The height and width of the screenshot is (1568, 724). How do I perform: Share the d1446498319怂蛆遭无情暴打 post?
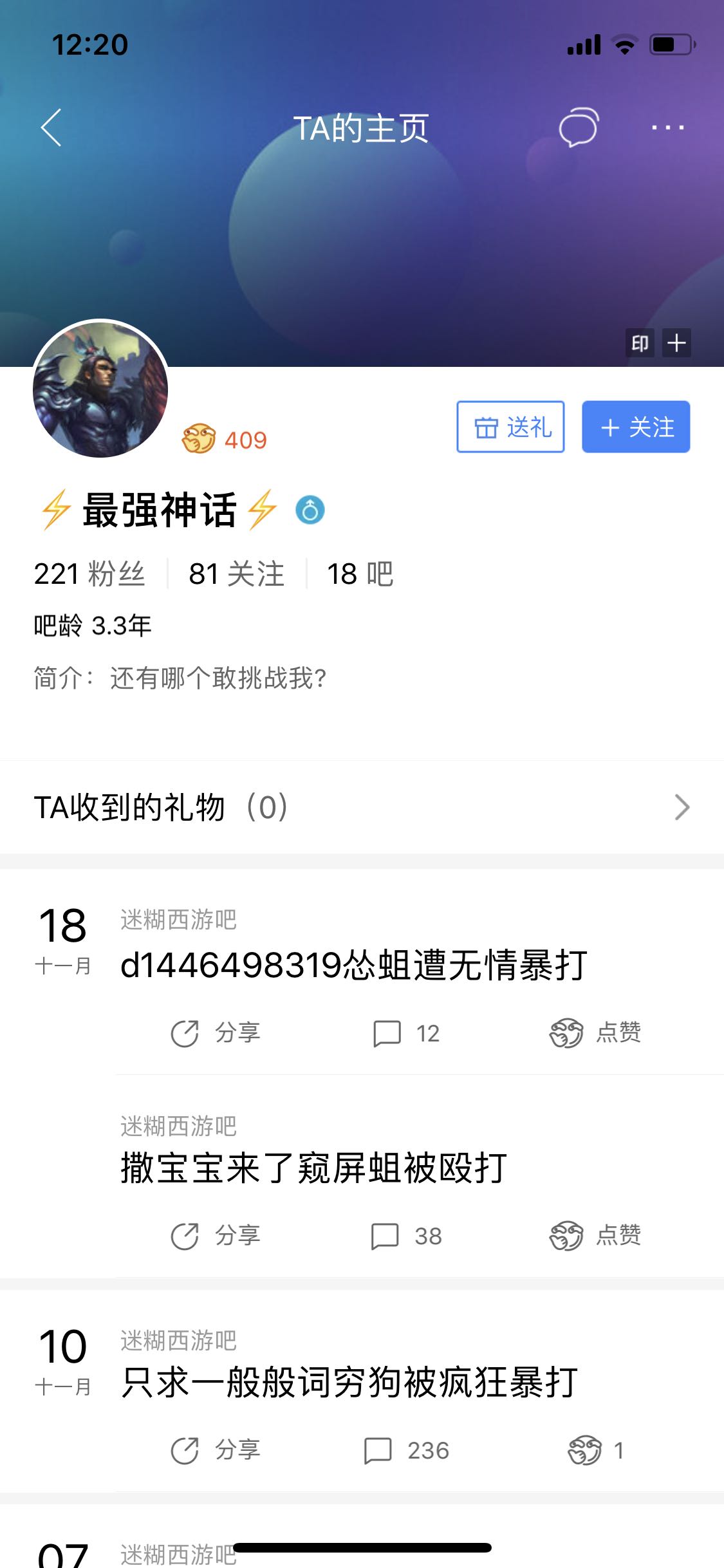click(x=216, y=1033)
